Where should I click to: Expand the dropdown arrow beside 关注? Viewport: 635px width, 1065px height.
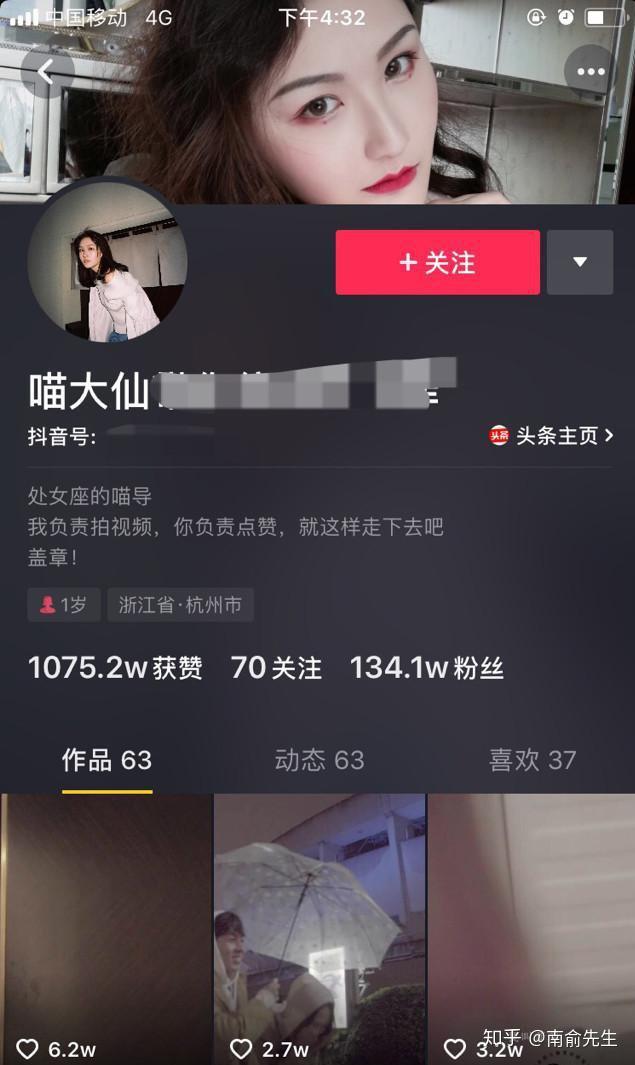point(580,263)
